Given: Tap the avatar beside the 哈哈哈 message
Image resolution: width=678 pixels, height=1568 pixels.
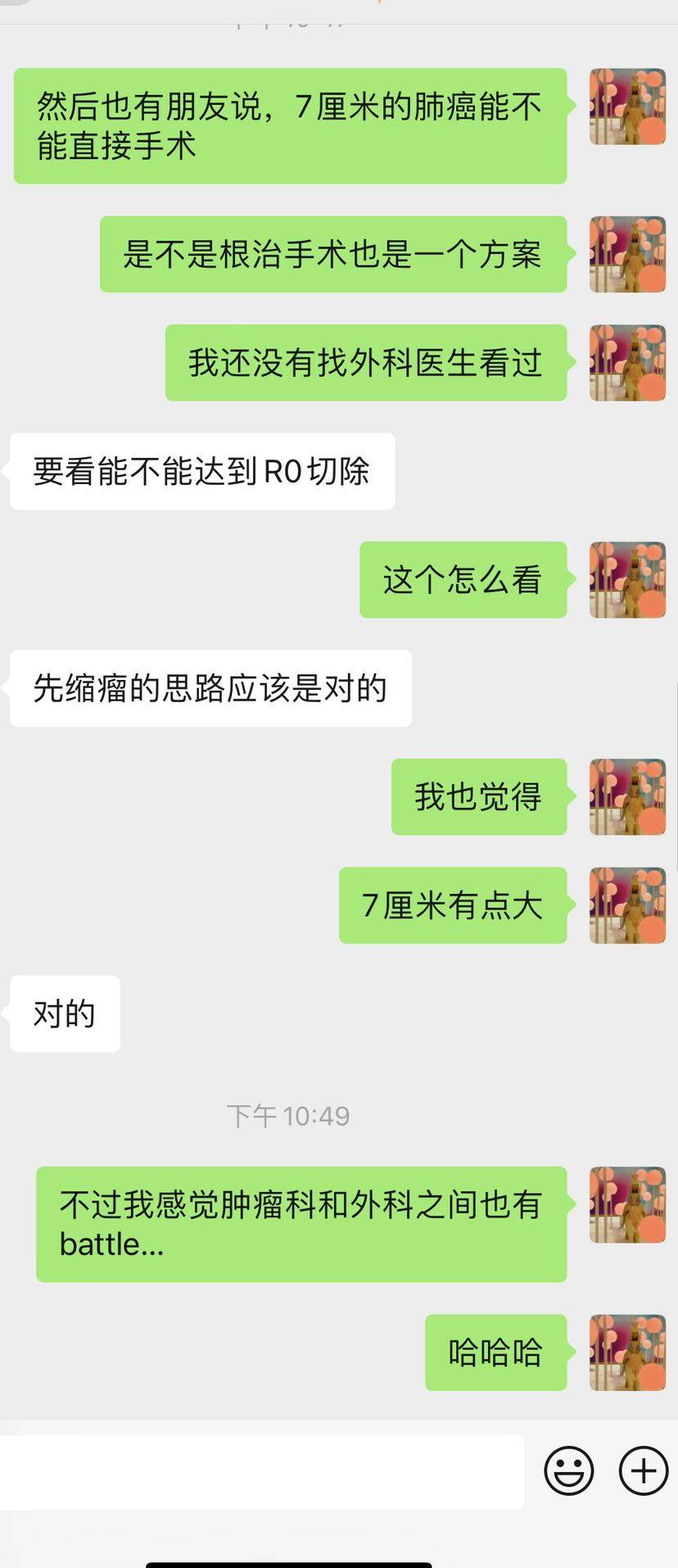Looking at the screenshot, I should [x=627, y=1353].
